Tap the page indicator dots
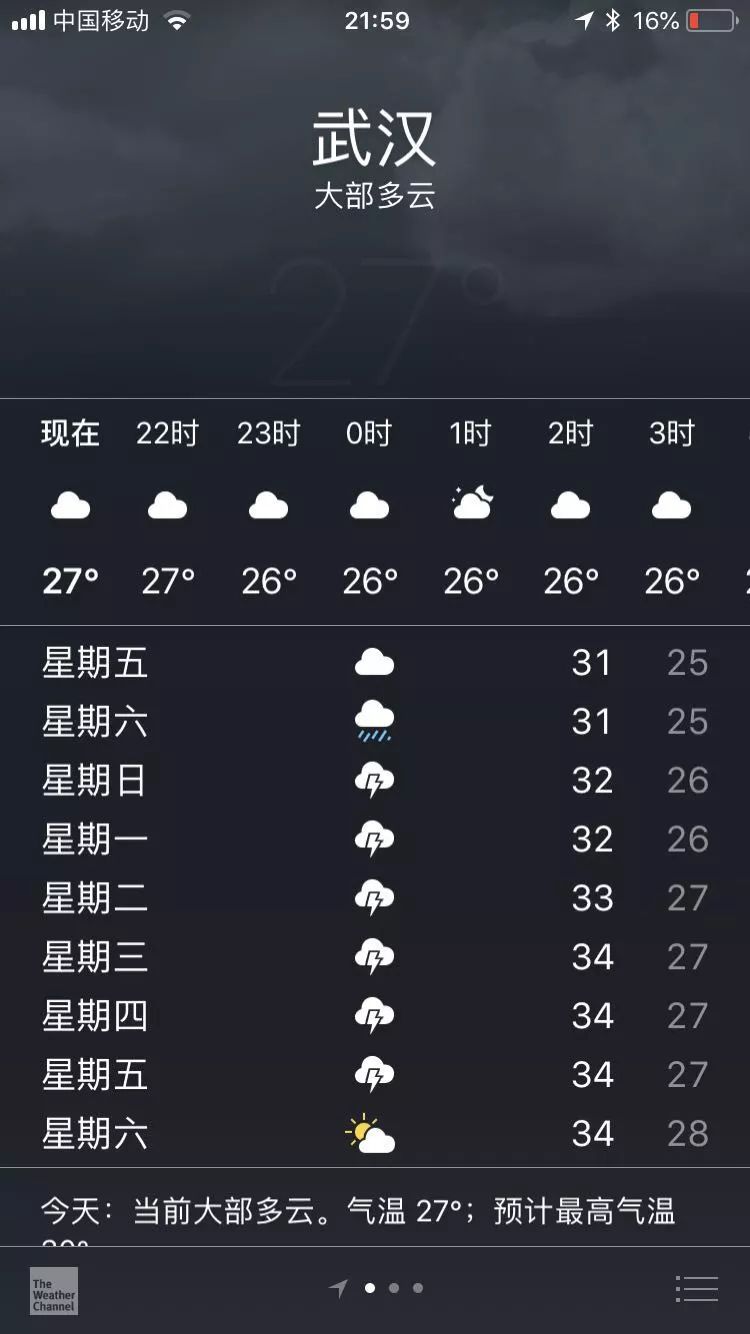 coord(377,1288)
